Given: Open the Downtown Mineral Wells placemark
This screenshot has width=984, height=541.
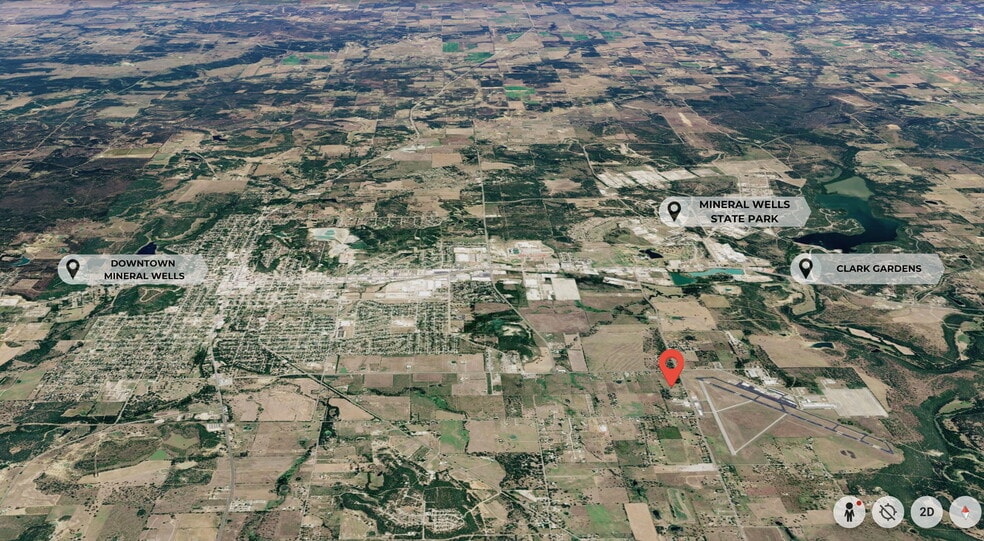Looking at the screenshot, I should pyautogui.click(x=132, y=269).
